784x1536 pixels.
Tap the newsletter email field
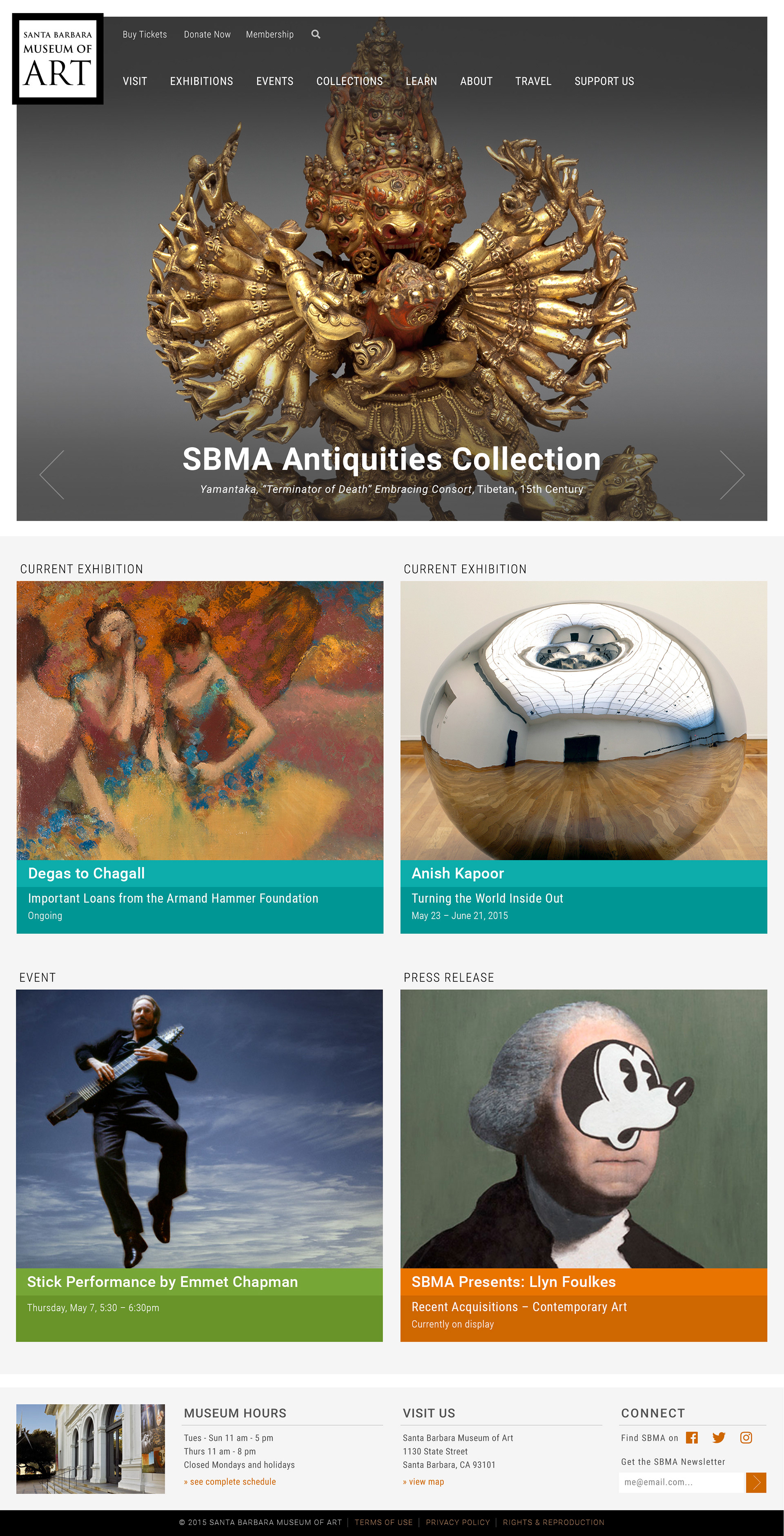(682, 1482)
